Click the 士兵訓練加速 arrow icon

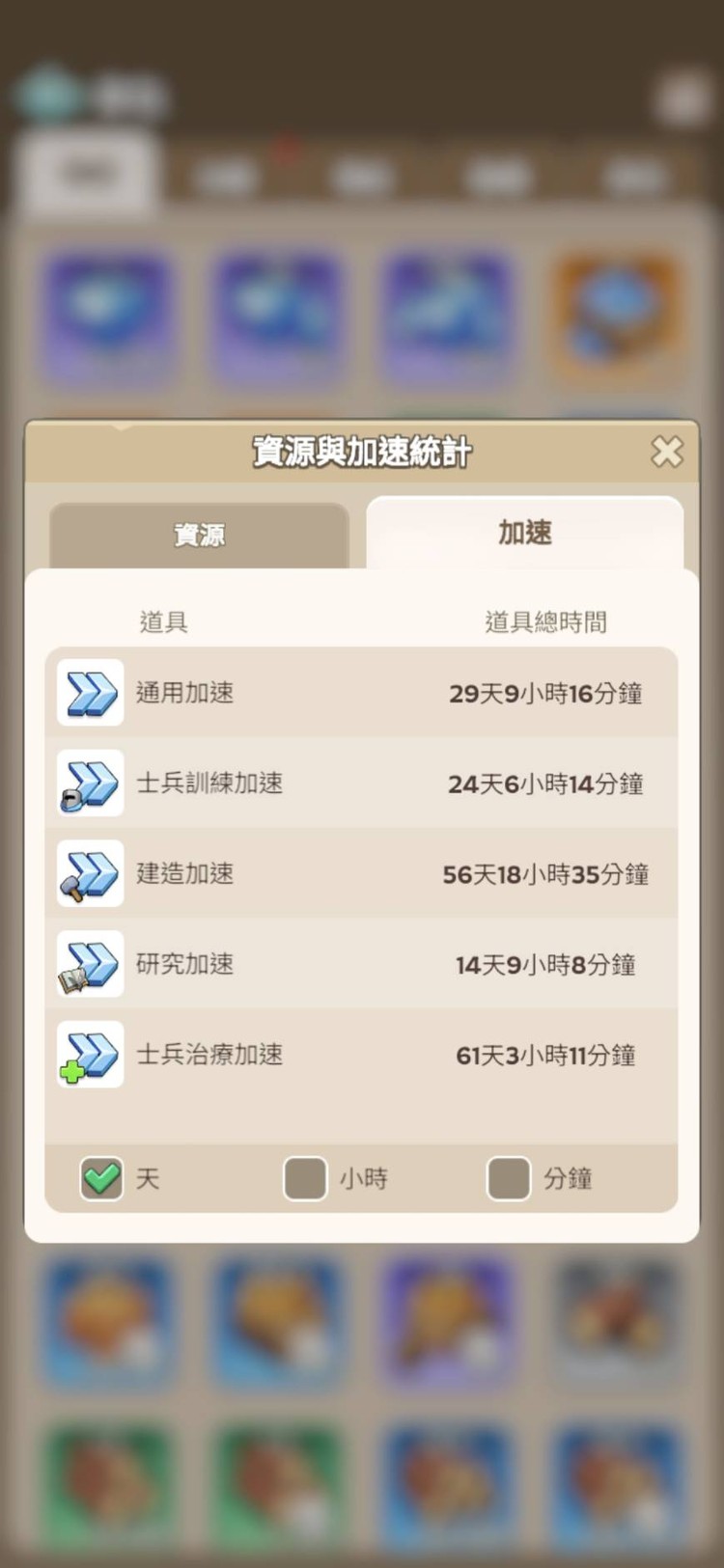point(89,784)
